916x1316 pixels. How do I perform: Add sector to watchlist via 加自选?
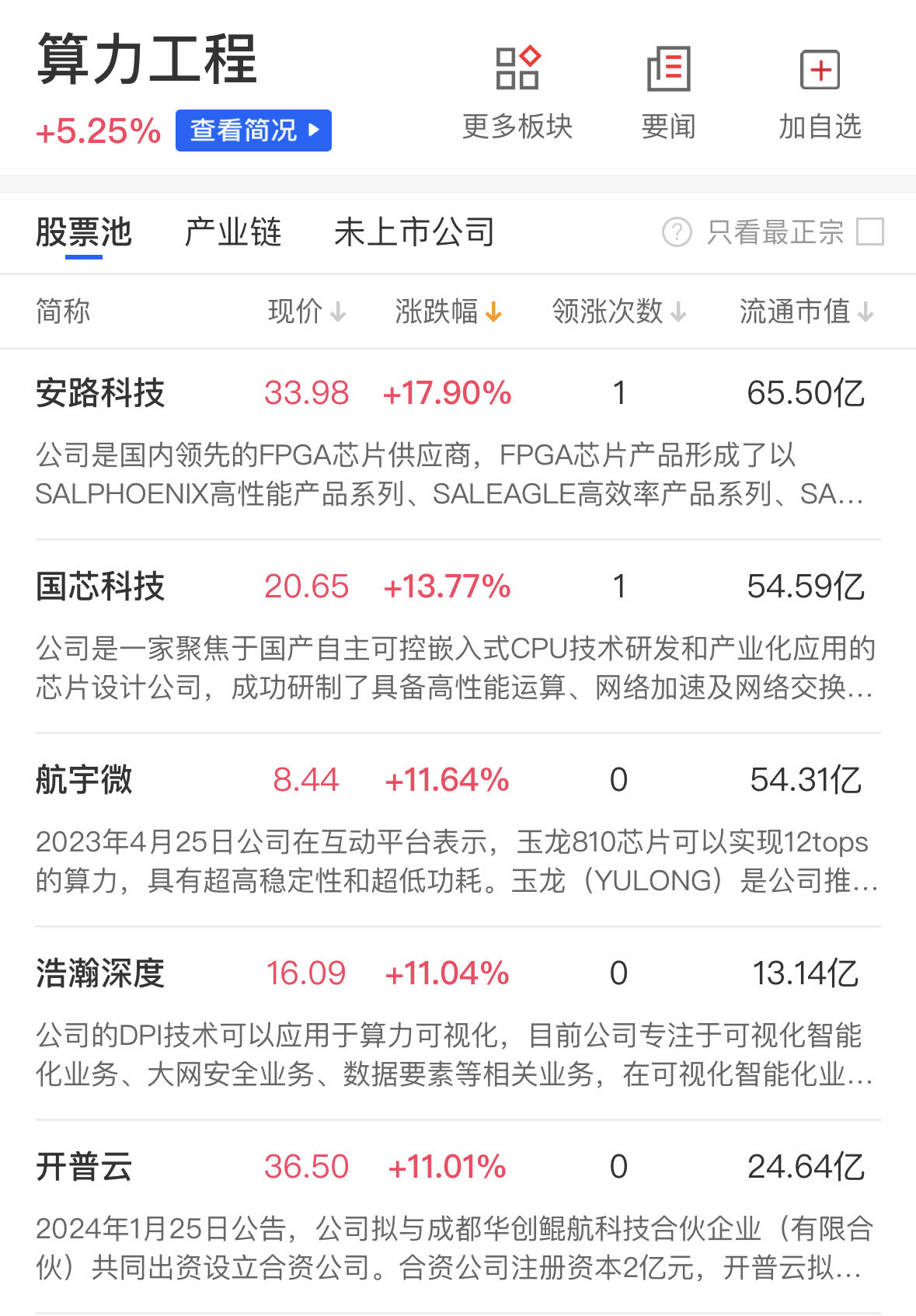820,92
